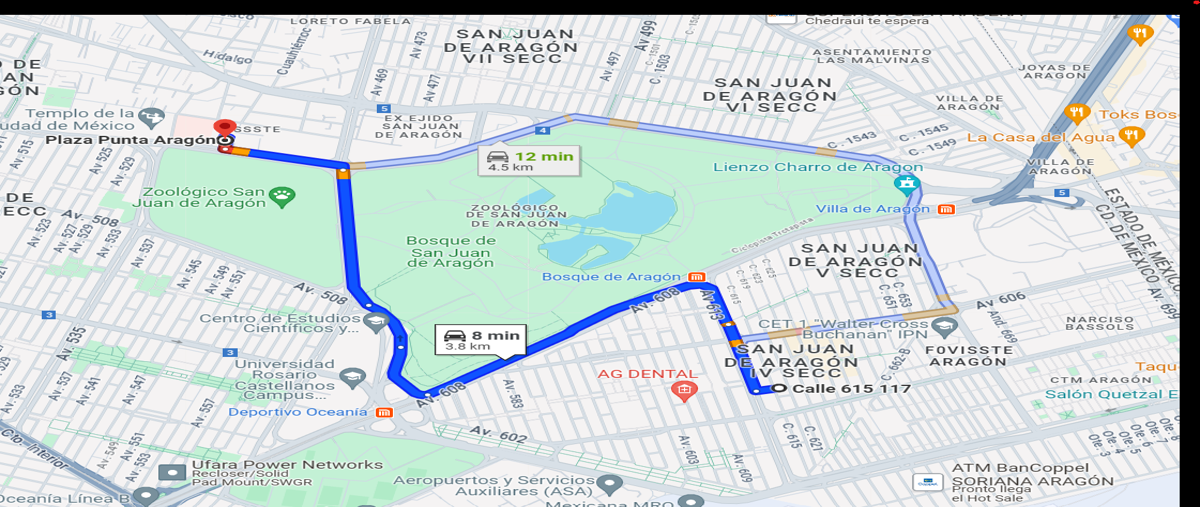The image size is (1200, 507).
Task: Open Zoológico San Juan de Aragón marker
Action: (282, 194)
